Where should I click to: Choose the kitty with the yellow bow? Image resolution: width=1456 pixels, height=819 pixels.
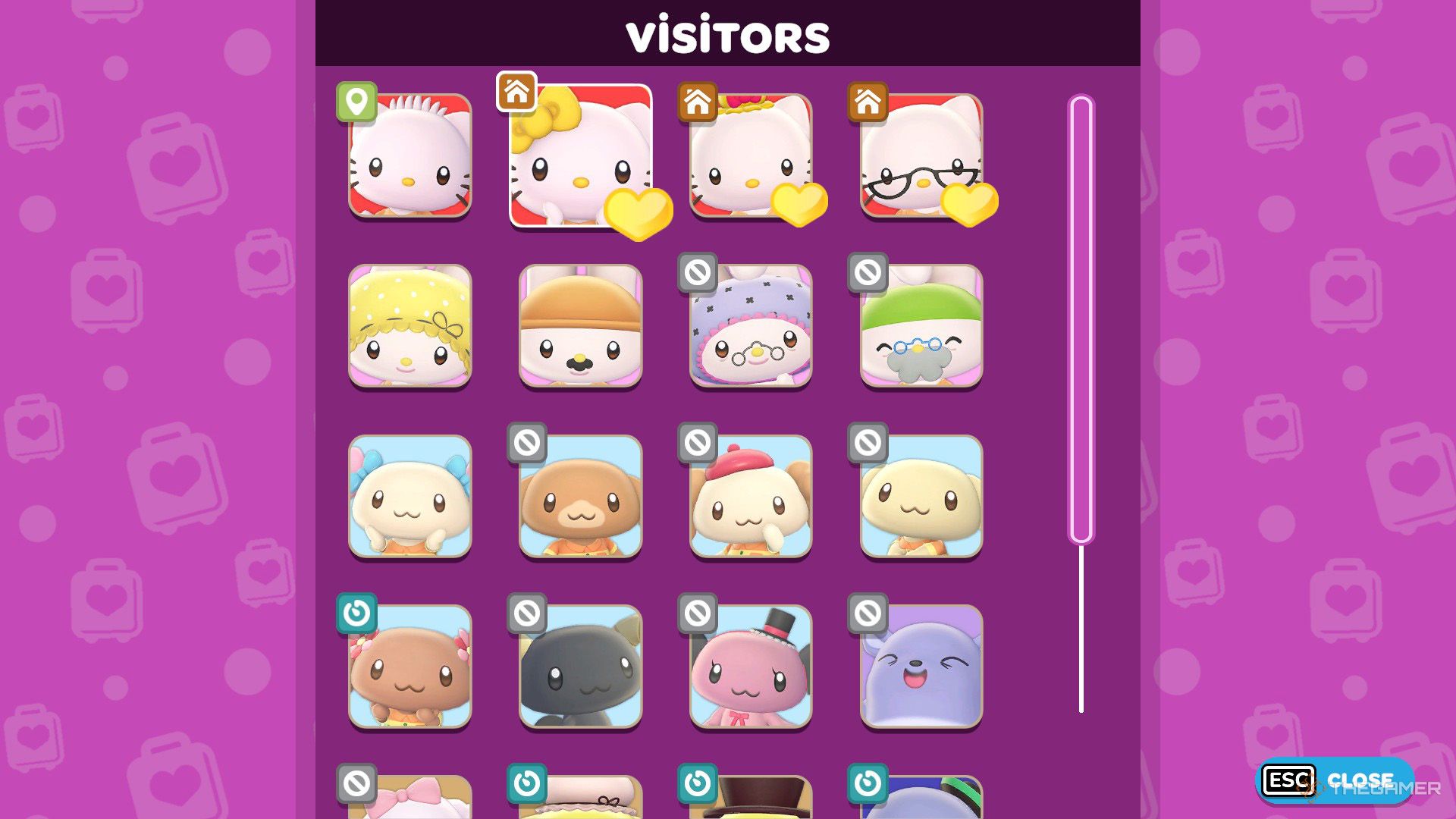tap(580, 156)
